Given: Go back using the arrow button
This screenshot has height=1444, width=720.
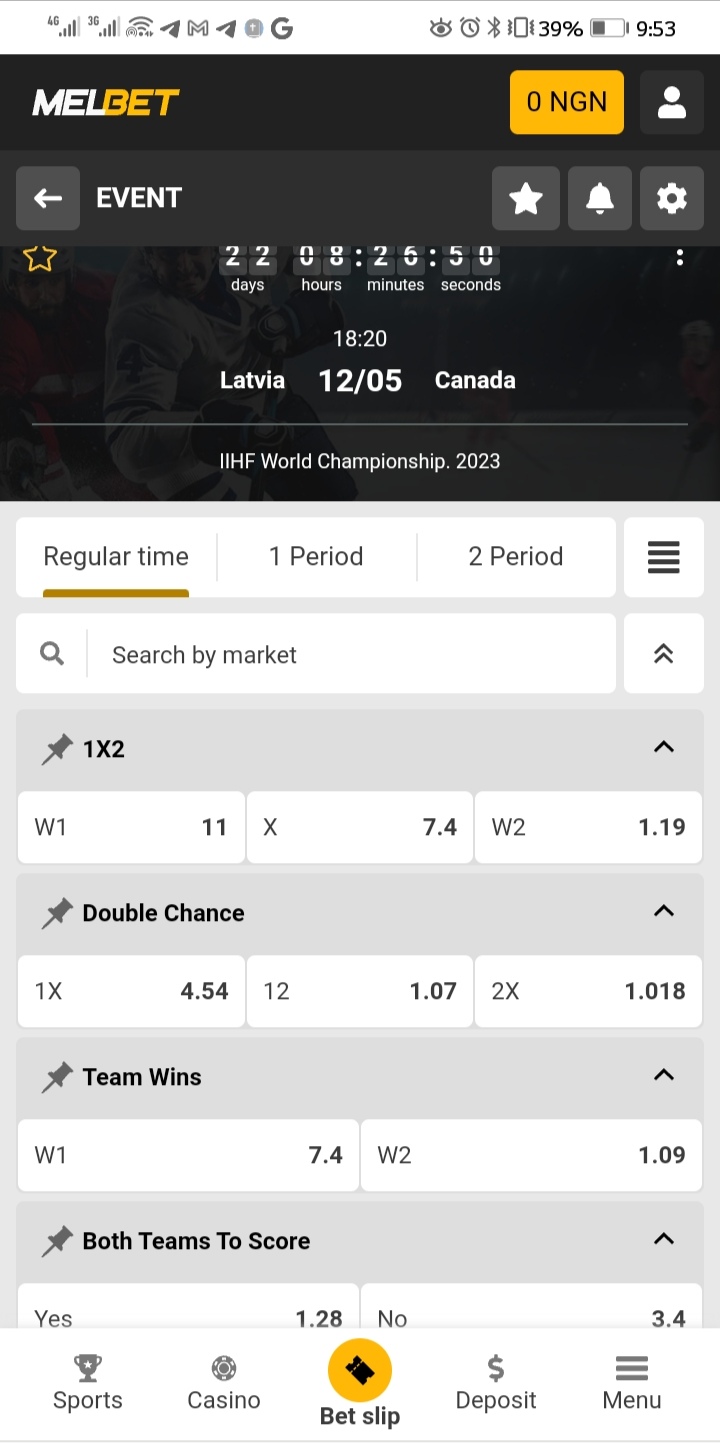Looking at the screenshot, I should point(48,198).
